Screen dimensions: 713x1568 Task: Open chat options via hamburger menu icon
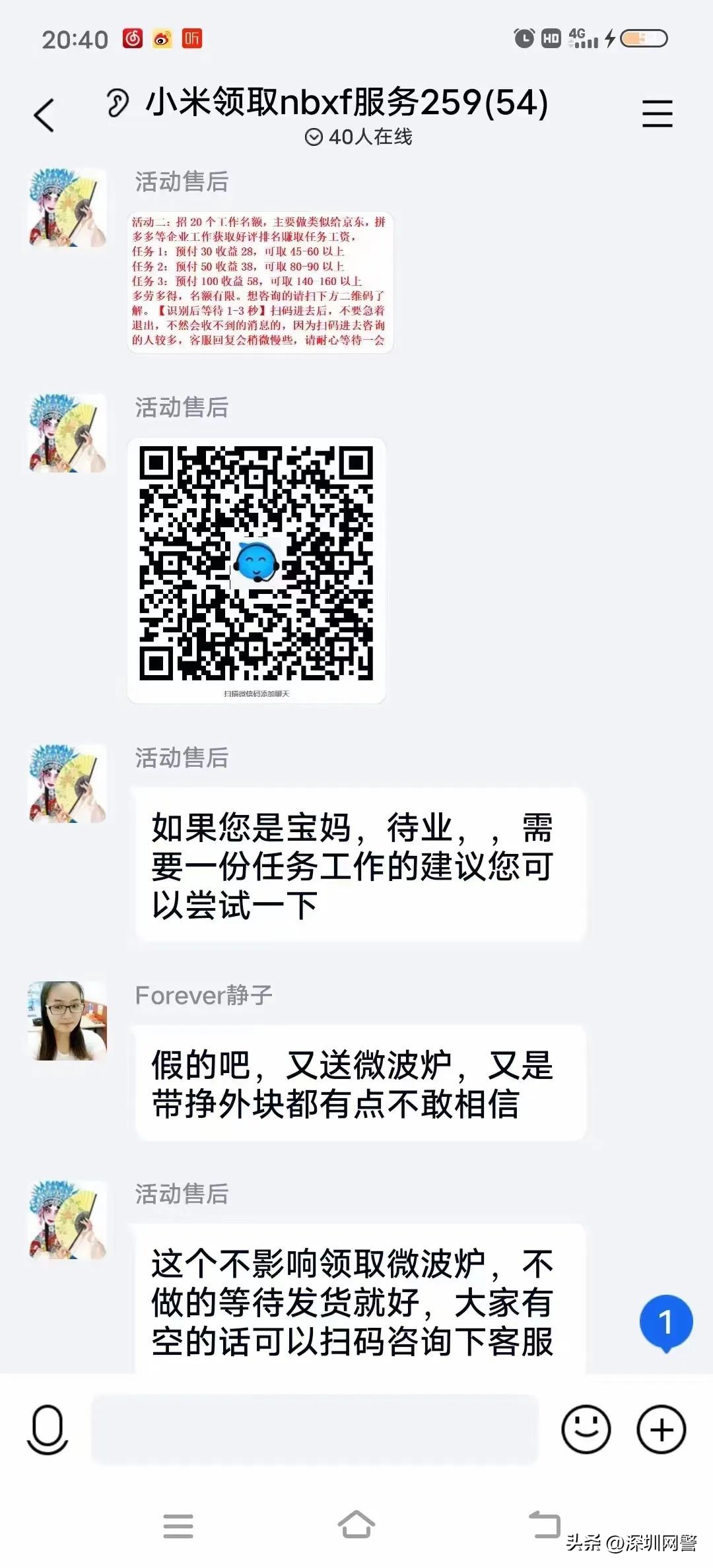(x=658, y=112)
